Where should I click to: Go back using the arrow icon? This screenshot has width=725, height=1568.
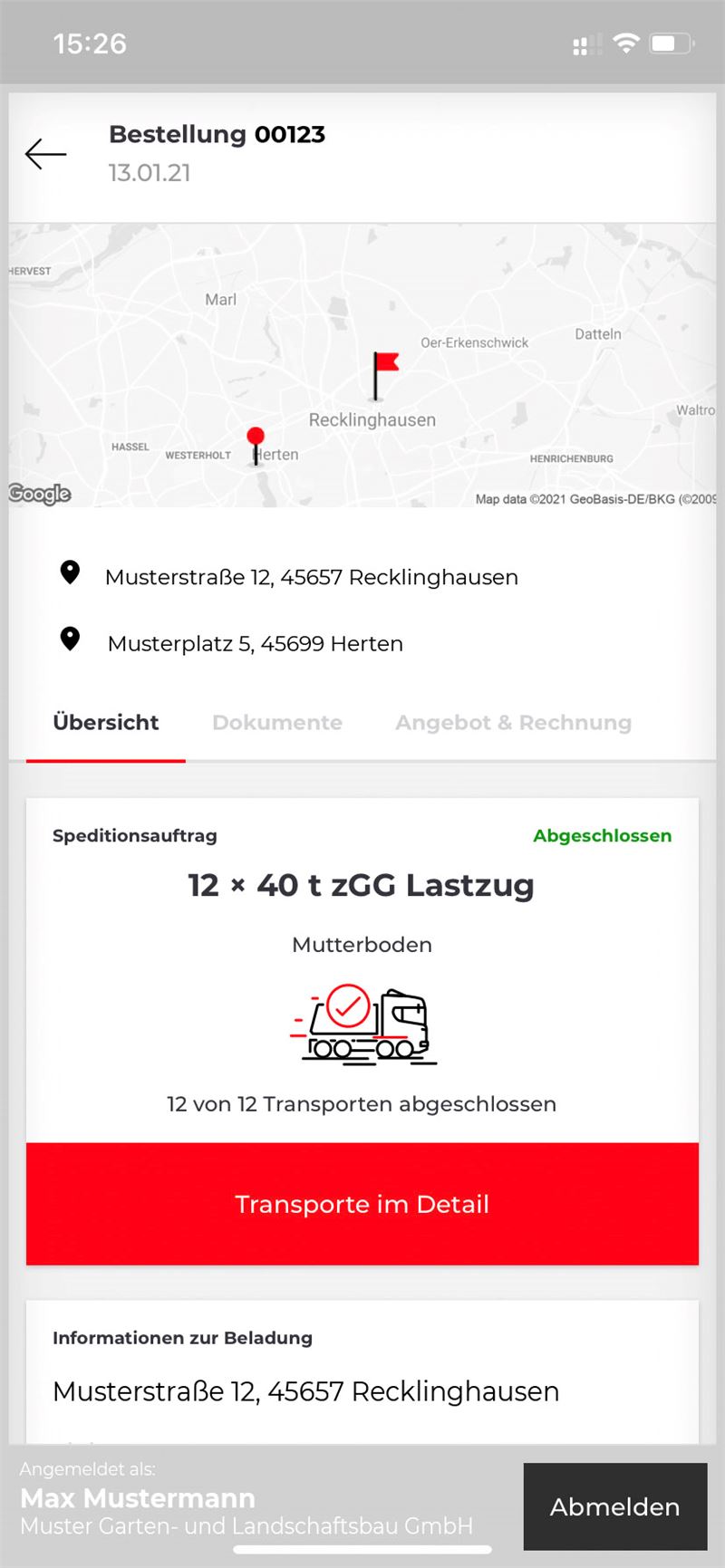(x=45, y=154)
